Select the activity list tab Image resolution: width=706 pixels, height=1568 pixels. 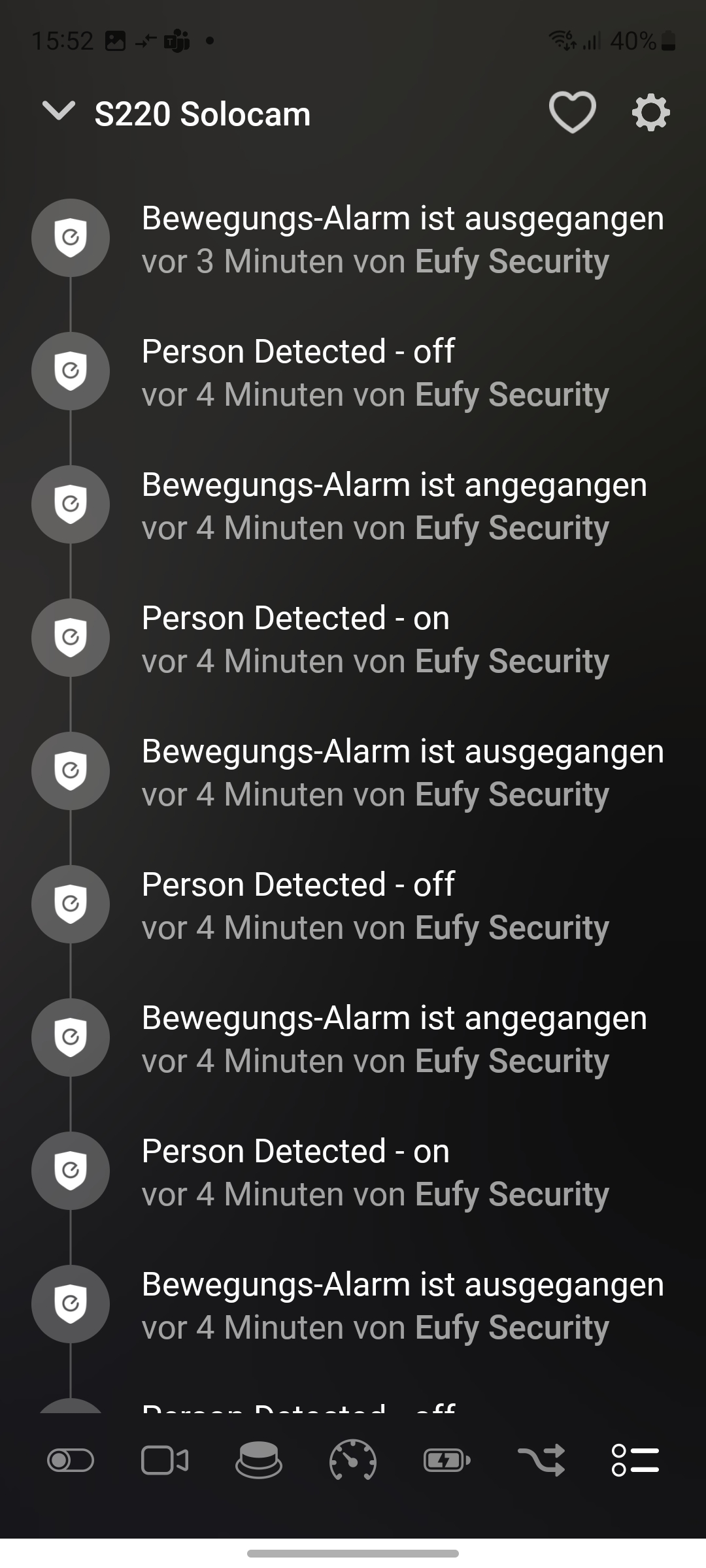tap(635, 1460)
